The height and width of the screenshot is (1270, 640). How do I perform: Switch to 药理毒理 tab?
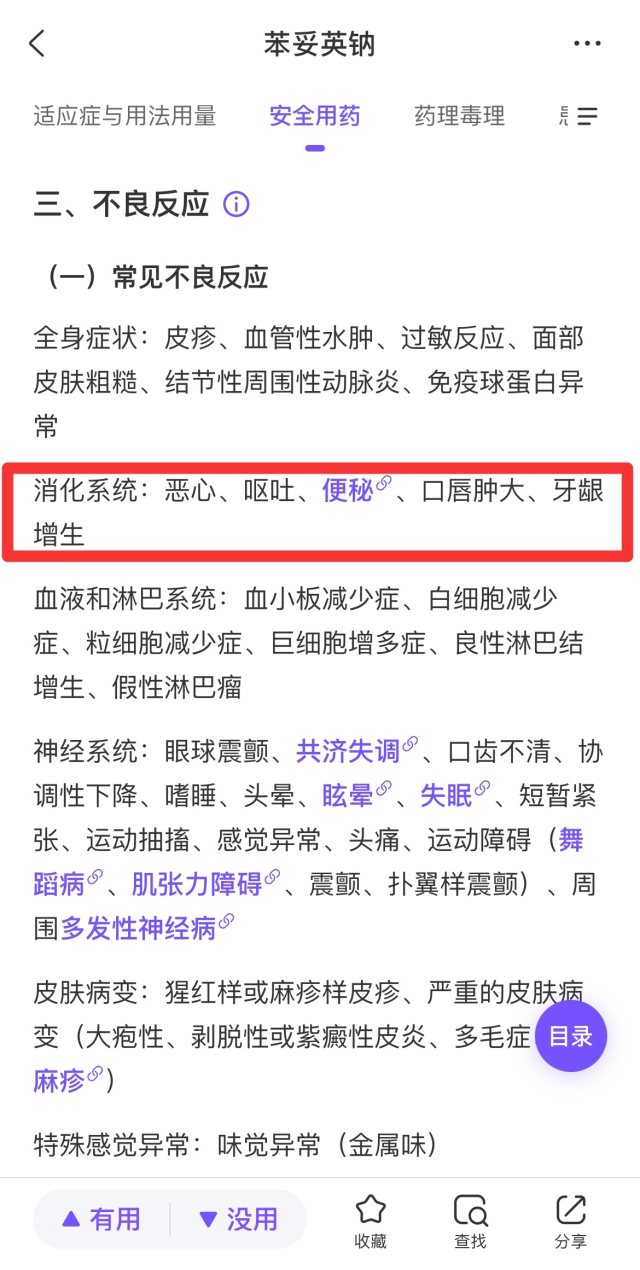[460, 116]
